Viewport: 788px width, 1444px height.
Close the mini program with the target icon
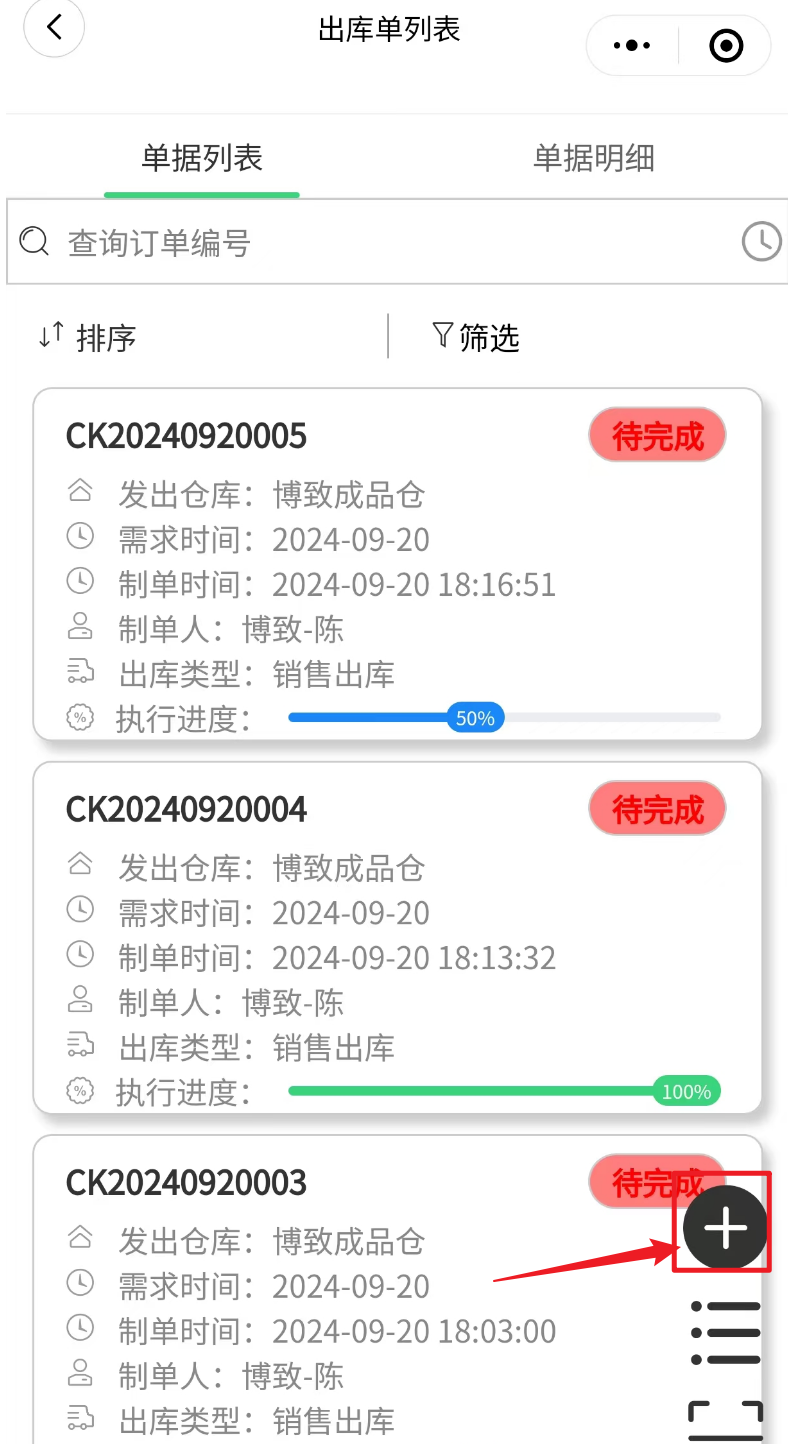tap(726, 46)
